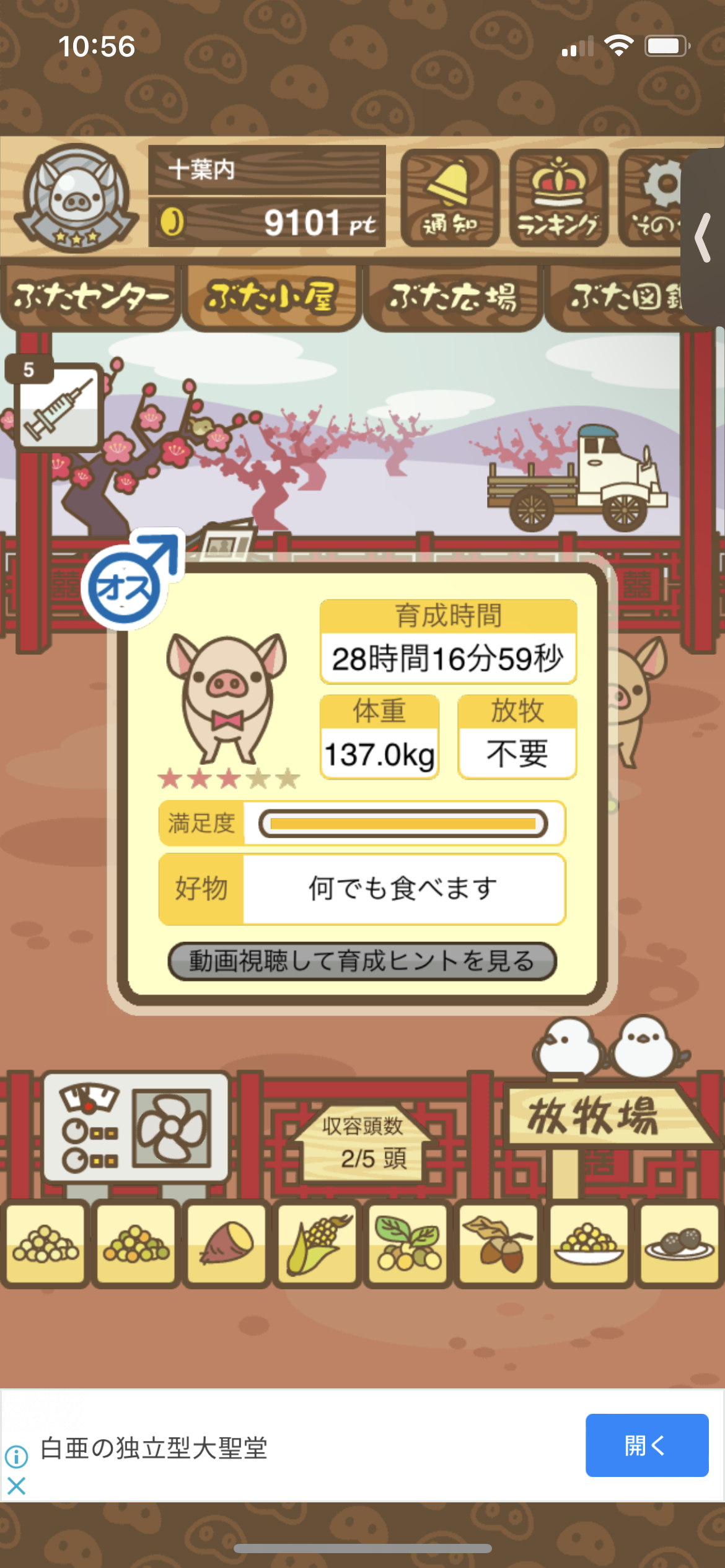Expand the side panel arrow
This screenshot has height=1568, width=725.
pyautogui.click(x=704, y=238)
